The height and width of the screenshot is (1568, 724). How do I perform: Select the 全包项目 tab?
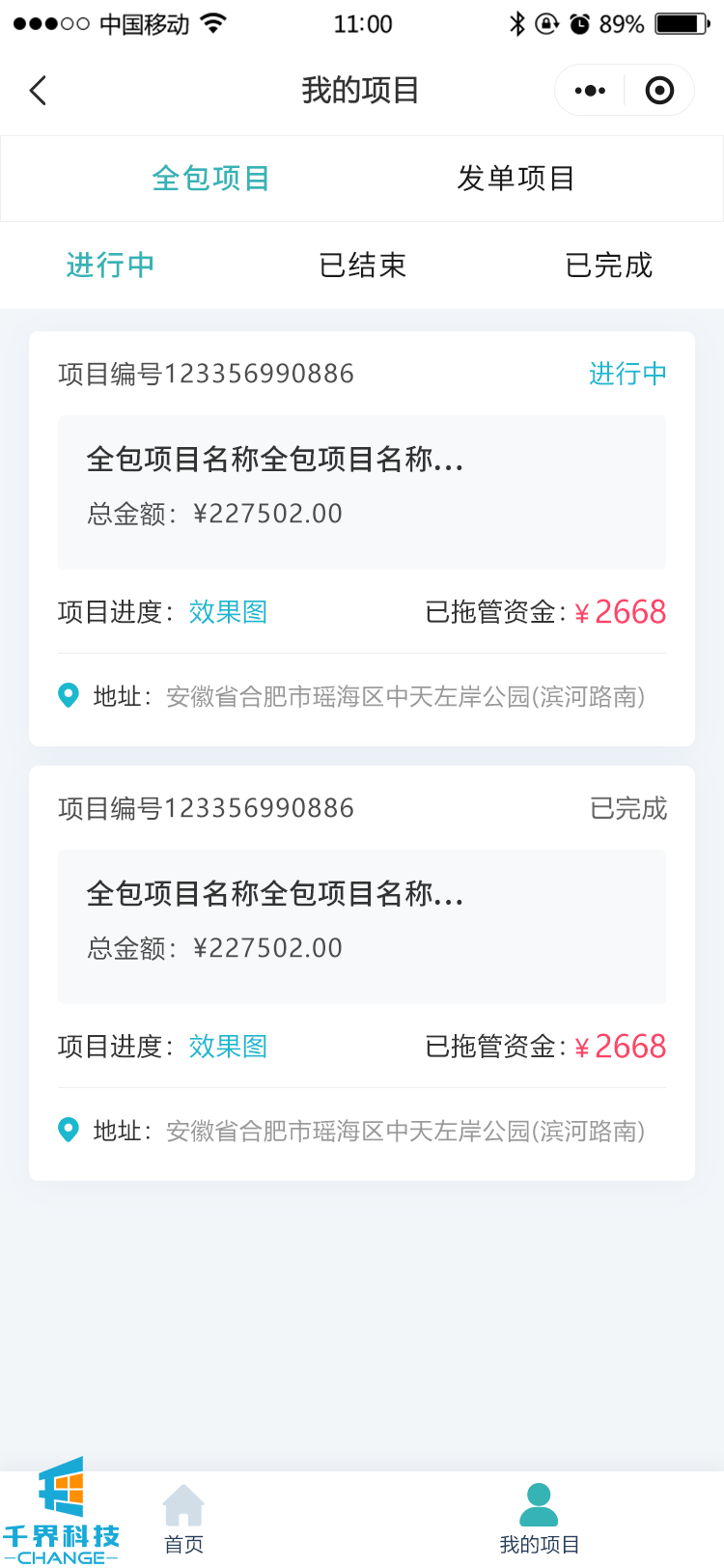[x=210, y=179]
